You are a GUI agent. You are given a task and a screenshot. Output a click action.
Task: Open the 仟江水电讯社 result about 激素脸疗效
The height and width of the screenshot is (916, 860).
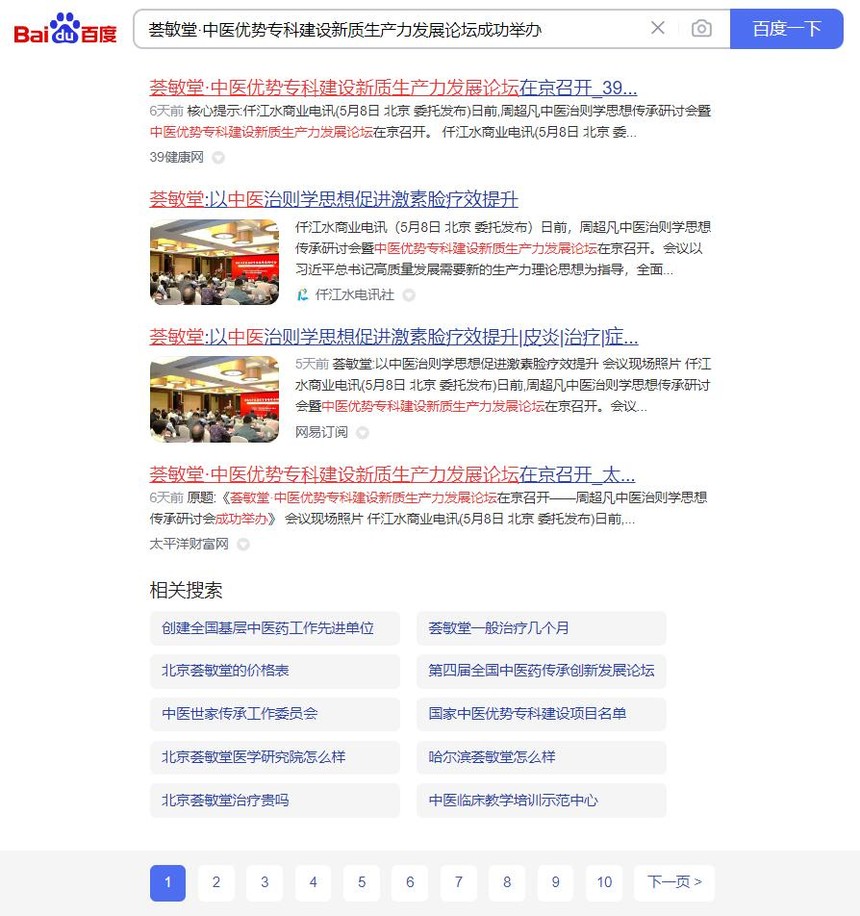tap(333, 199)
